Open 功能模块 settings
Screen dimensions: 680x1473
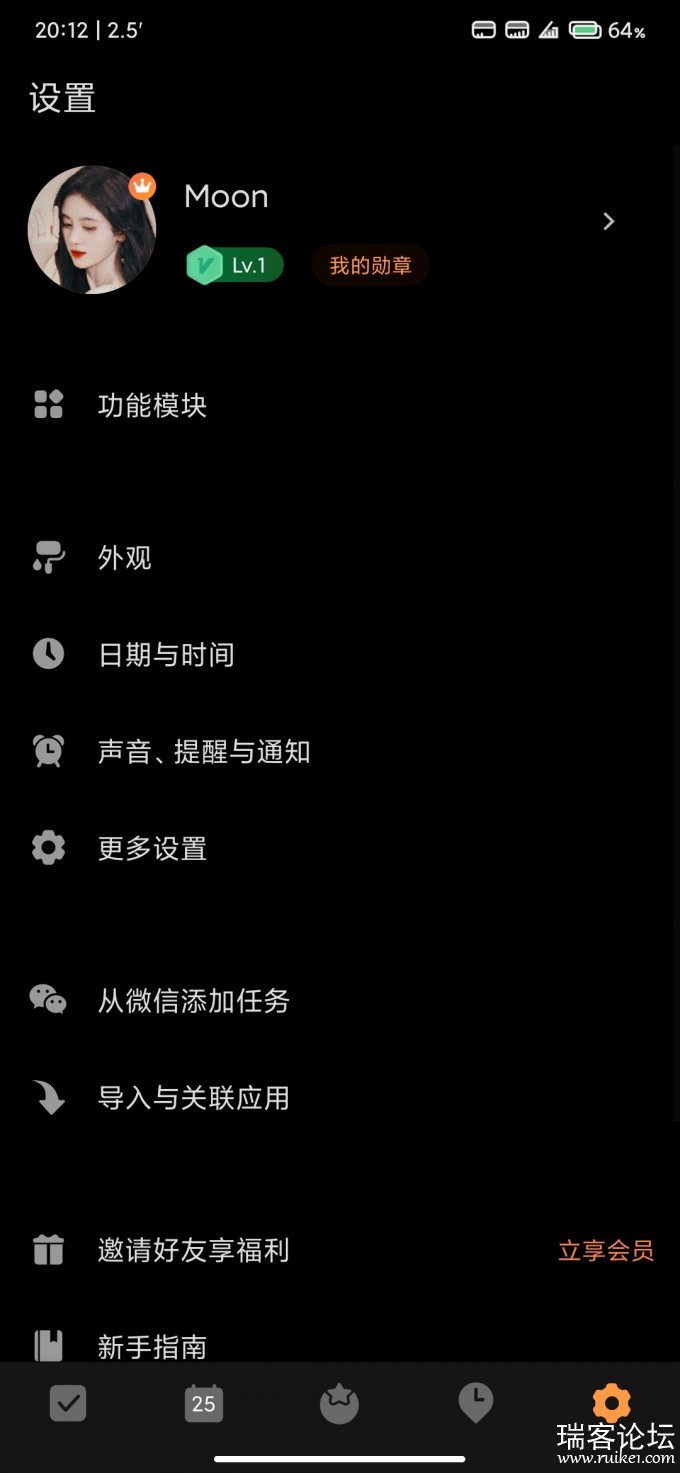(x=152, y=405)
